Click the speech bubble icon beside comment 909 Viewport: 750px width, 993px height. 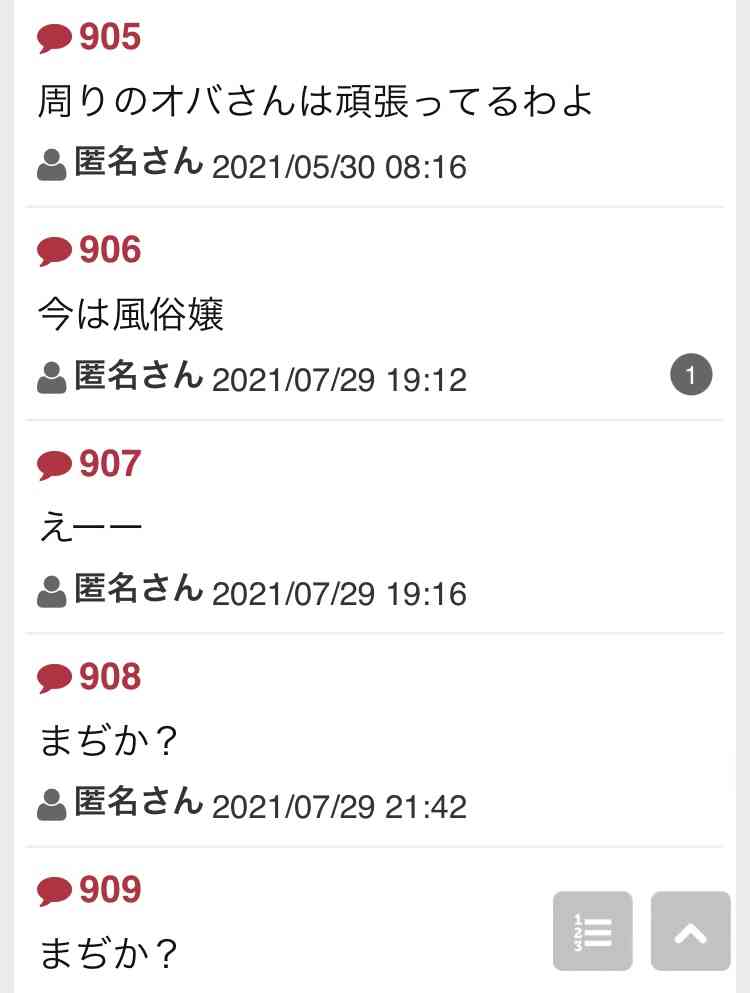[x=51, y=889]
